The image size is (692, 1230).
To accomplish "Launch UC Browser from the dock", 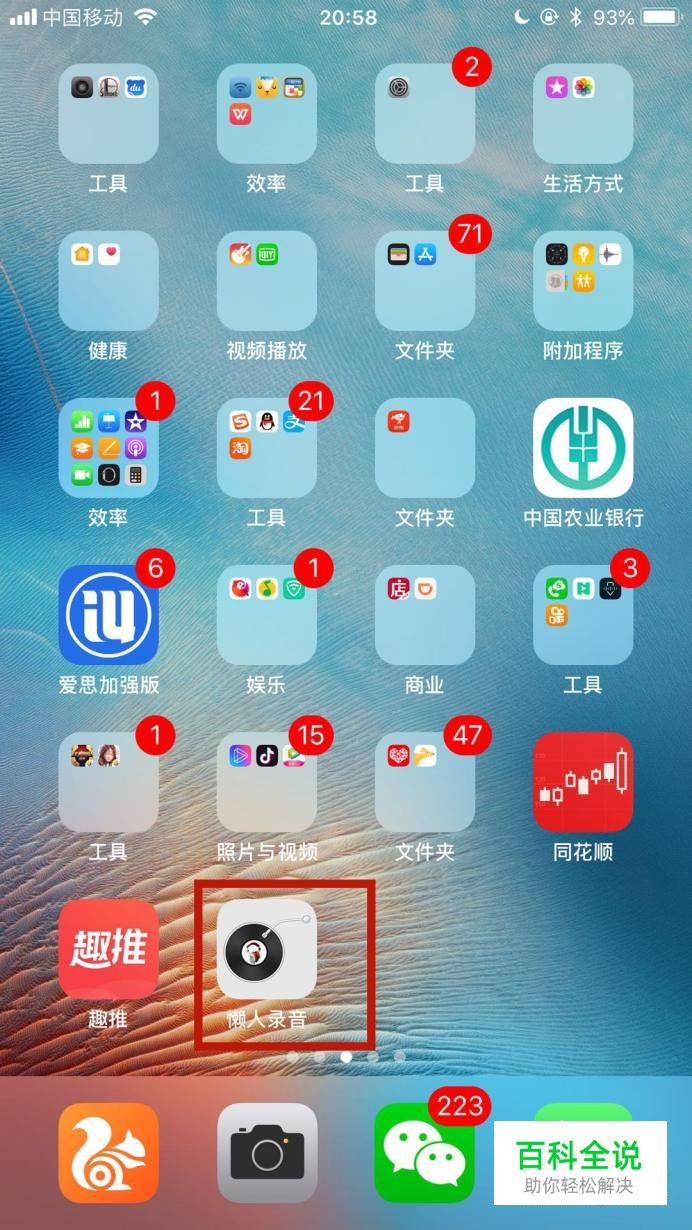I will [x=108, y=1153].
